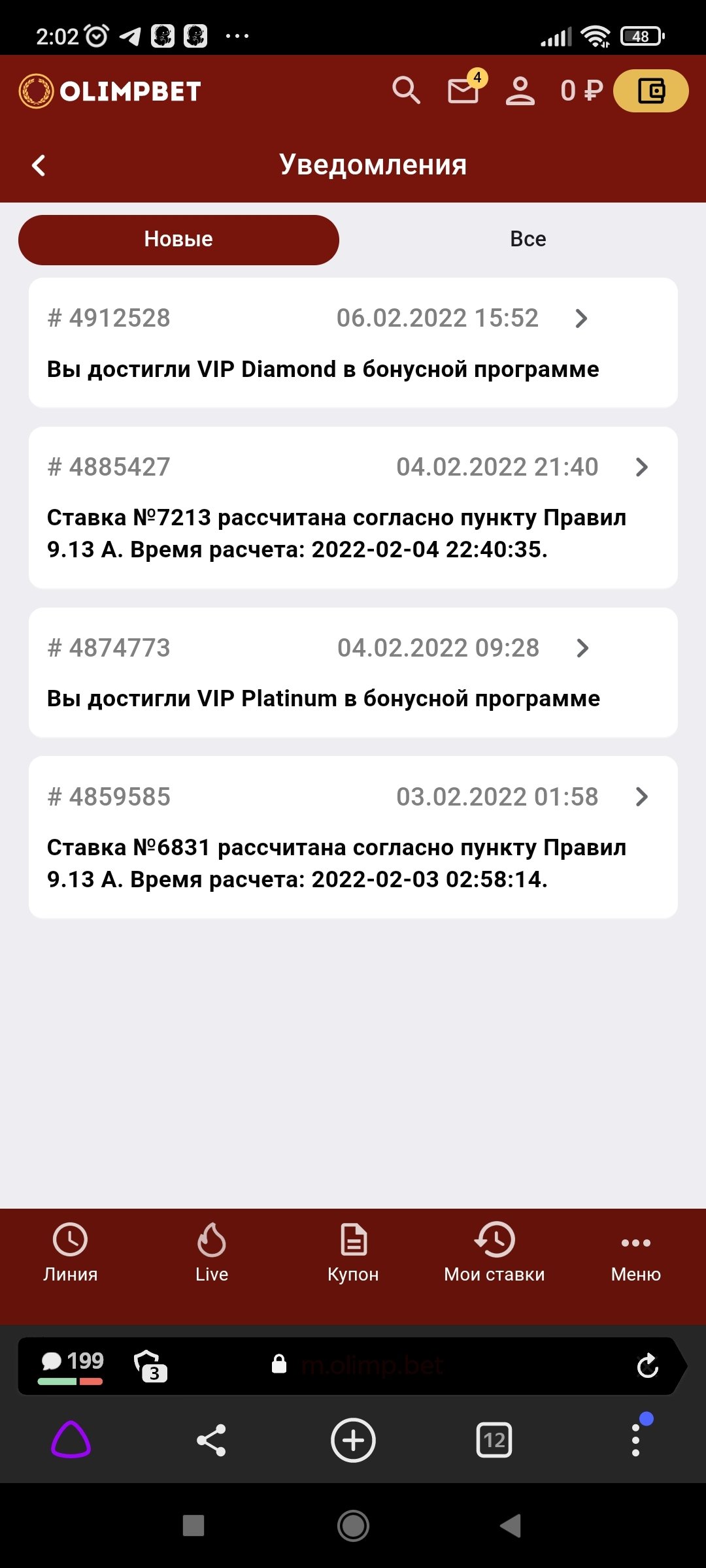
Task: Open notification #4912528 about VIP Diamond
Action: tap(353, 343)
